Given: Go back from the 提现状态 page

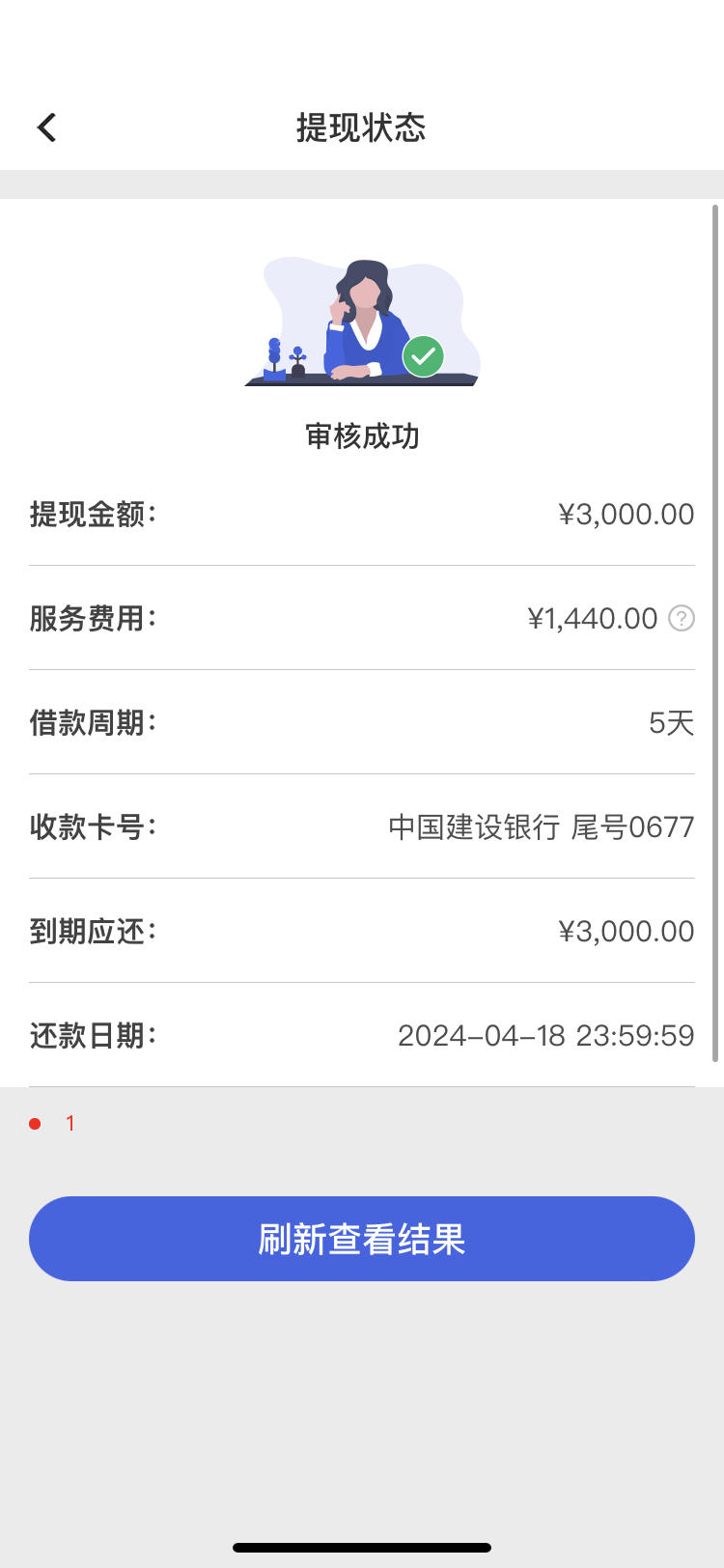Looking at the screenshot, I should (x=46, y=127).
